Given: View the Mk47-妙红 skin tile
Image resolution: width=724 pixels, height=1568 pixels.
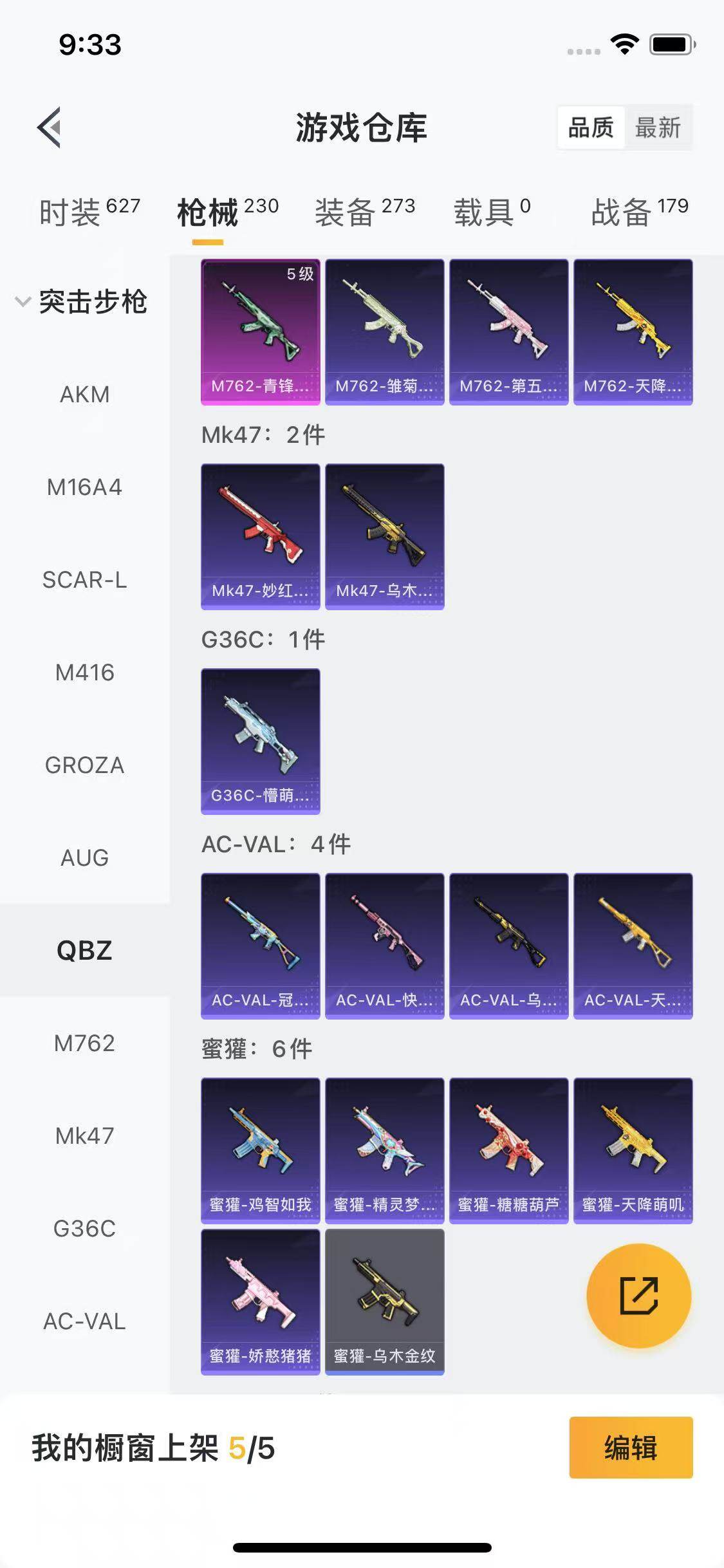Looking at the screenshot, I should tap(260, 536).
